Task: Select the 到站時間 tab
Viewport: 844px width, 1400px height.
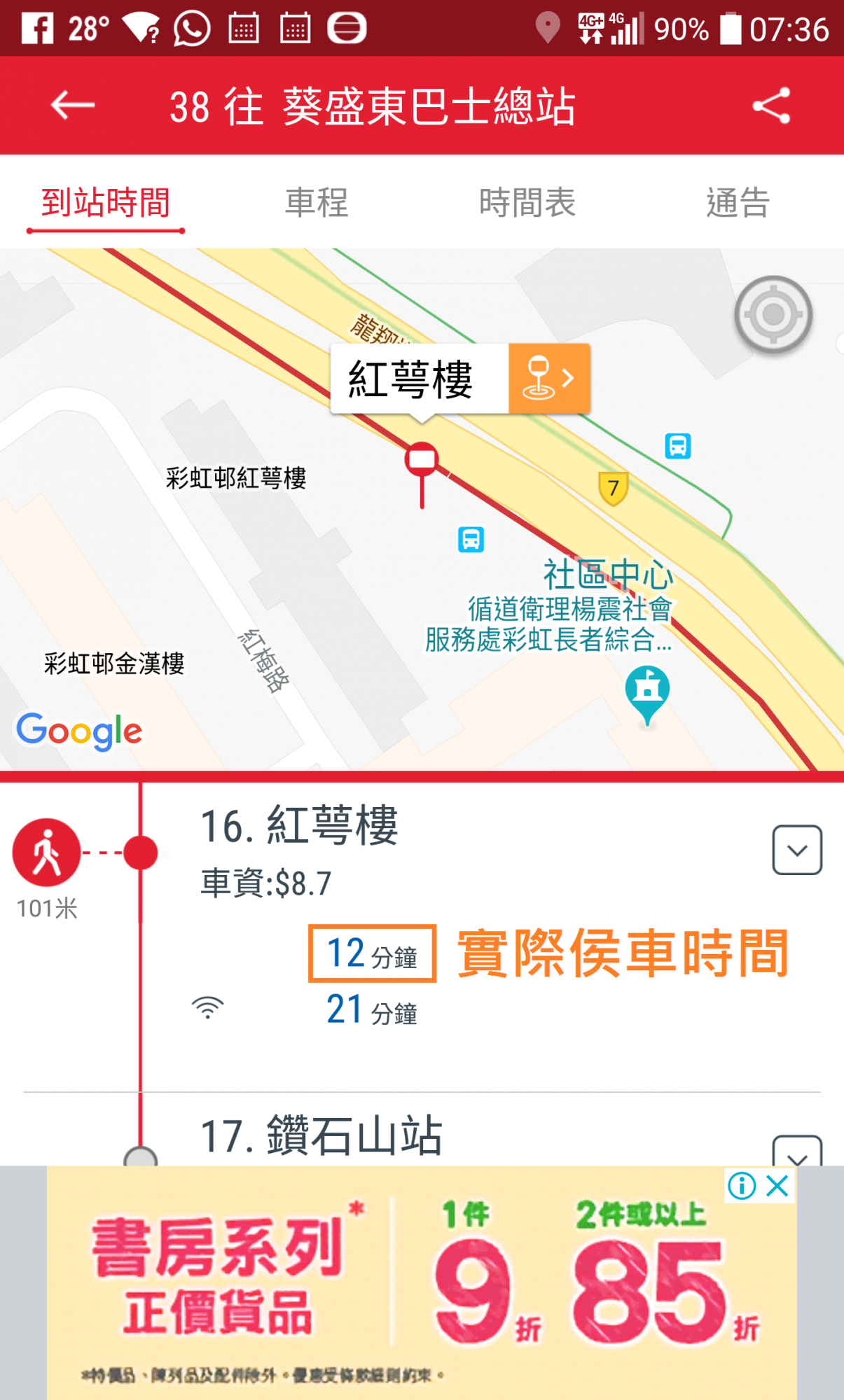Action: pyautogui.click(x=106, y=203)
